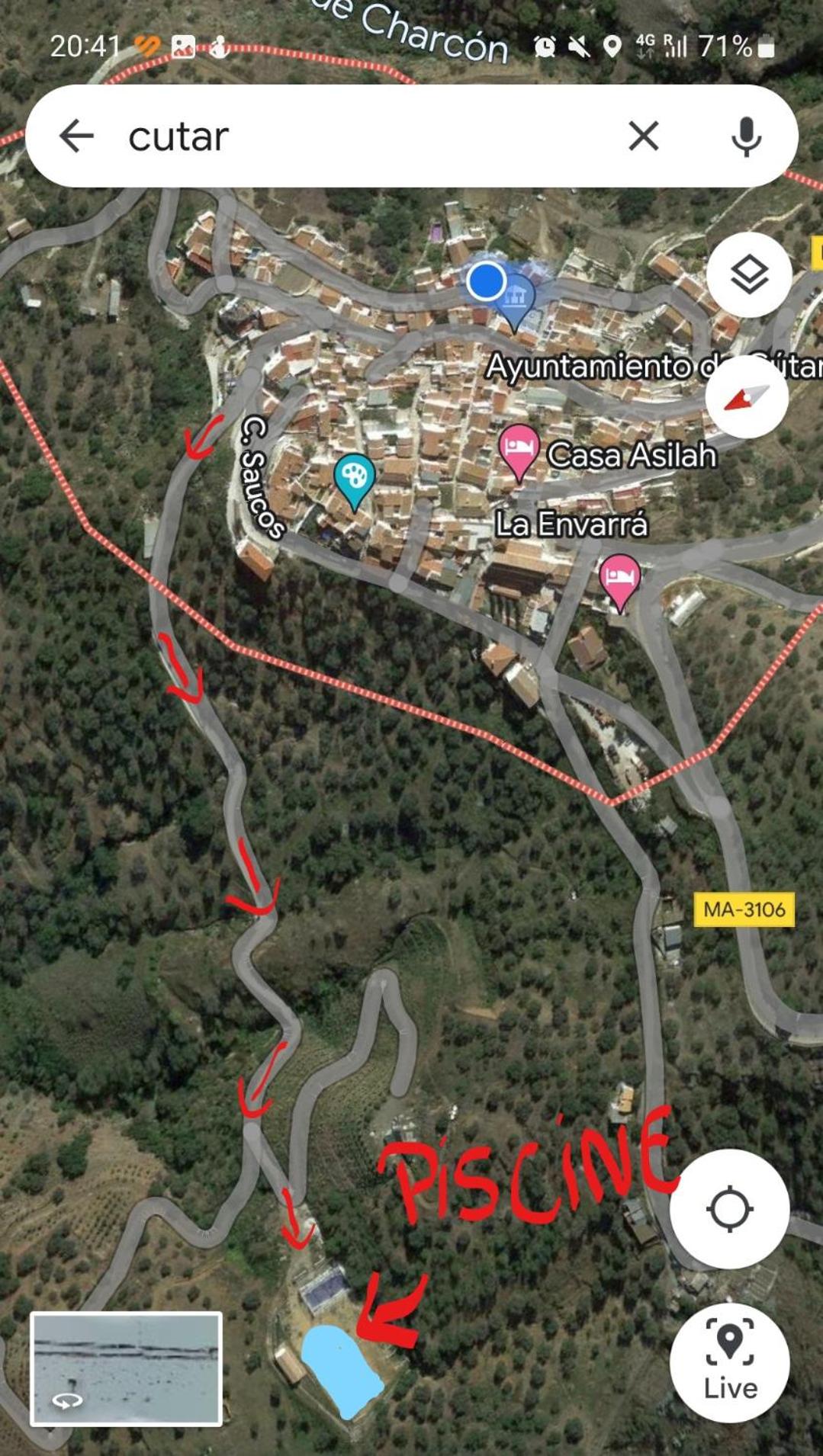The width and height of the screenshot is (823, 1456).
Task: Edit the search query field
Action: (366, 137)
